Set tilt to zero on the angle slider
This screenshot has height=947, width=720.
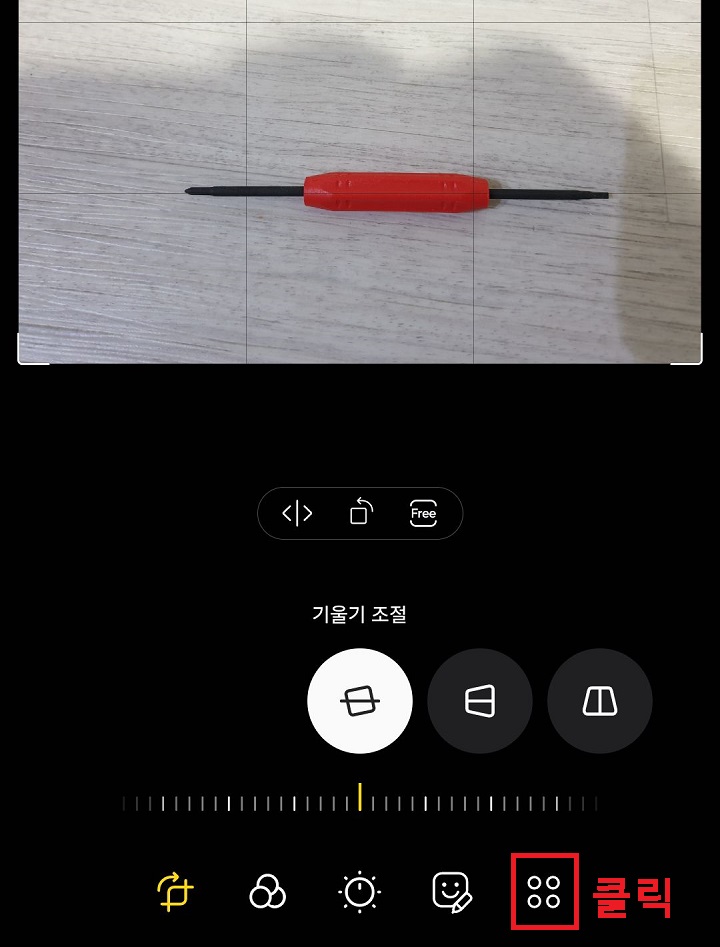(360, 800)
